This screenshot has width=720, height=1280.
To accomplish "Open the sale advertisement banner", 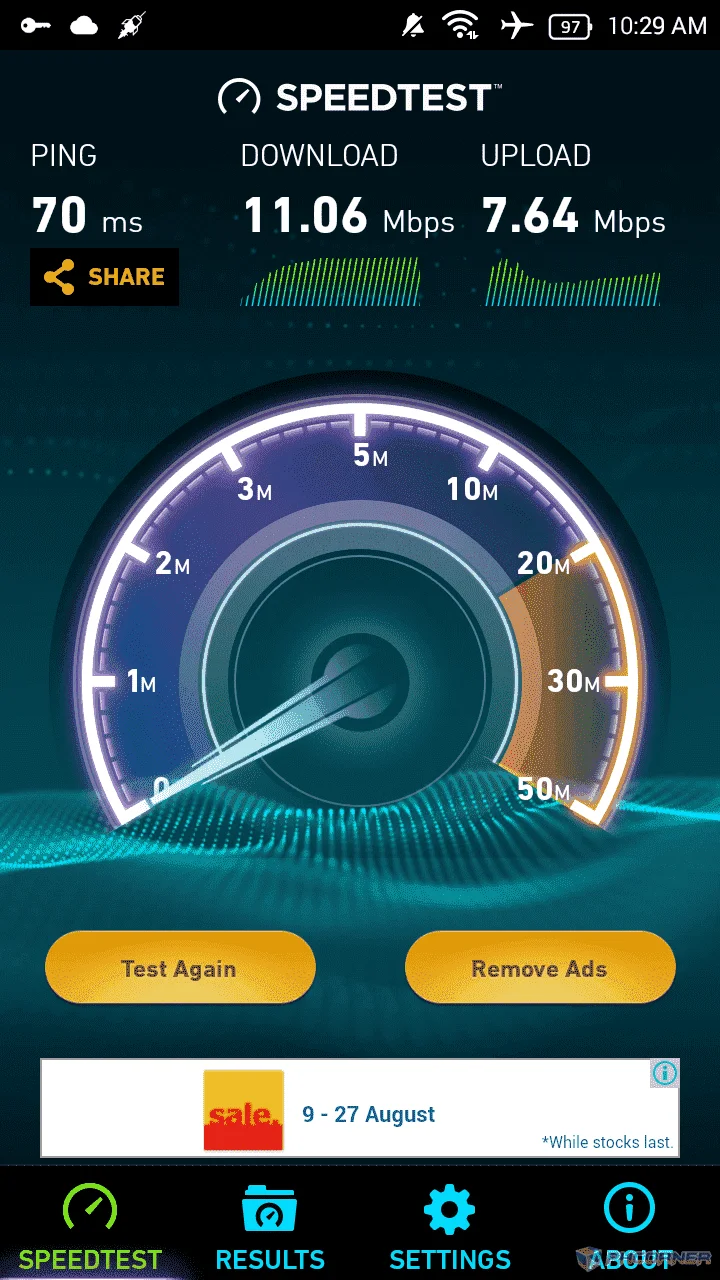I will tap(360, 1108).
